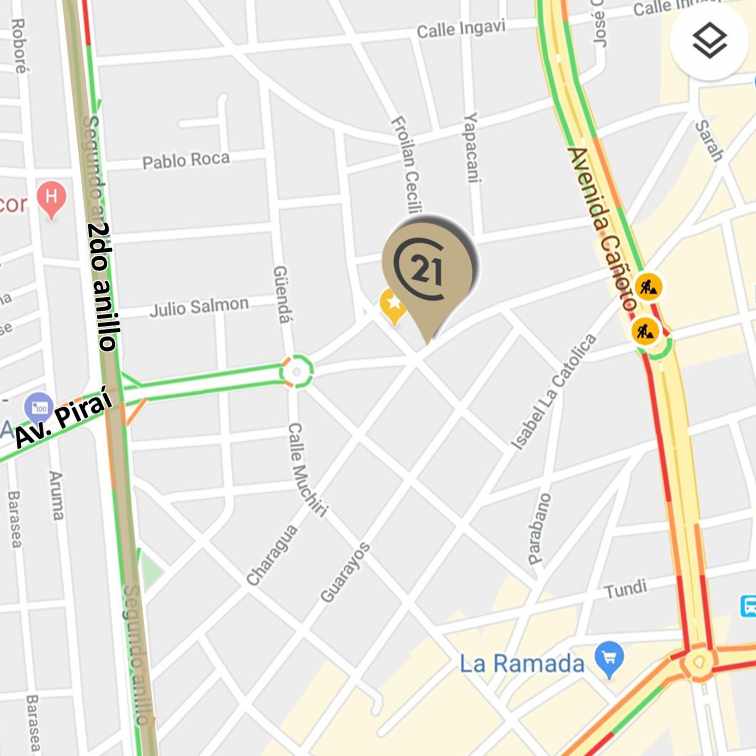This screenshot has width=756, height=756.
Task: Tap the upper roadwork icon on Avenida Cañoto
Action: point(649,288)
